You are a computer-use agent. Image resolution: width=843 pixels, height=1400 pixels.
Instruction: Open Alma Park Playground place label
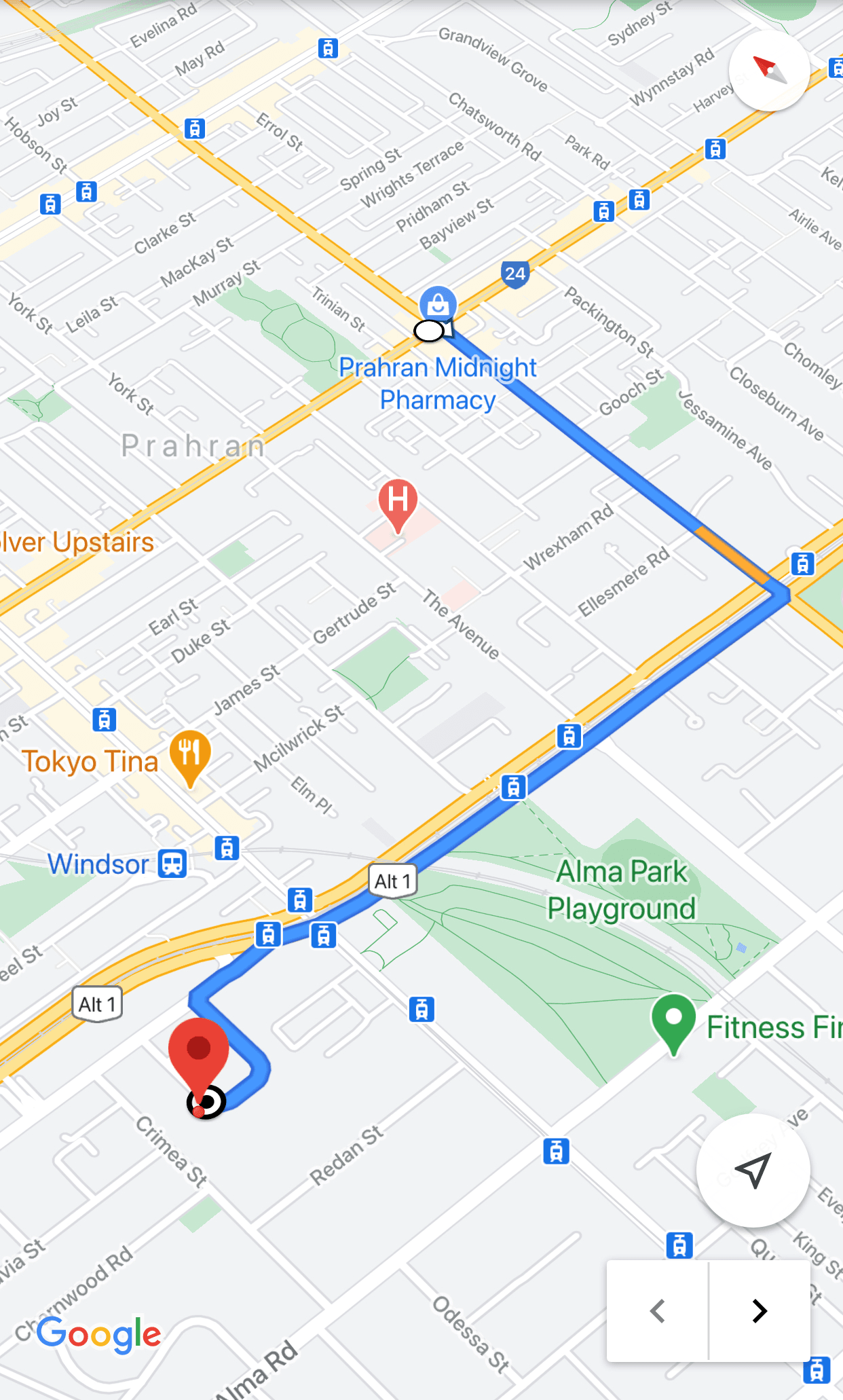tap(621, 890)
